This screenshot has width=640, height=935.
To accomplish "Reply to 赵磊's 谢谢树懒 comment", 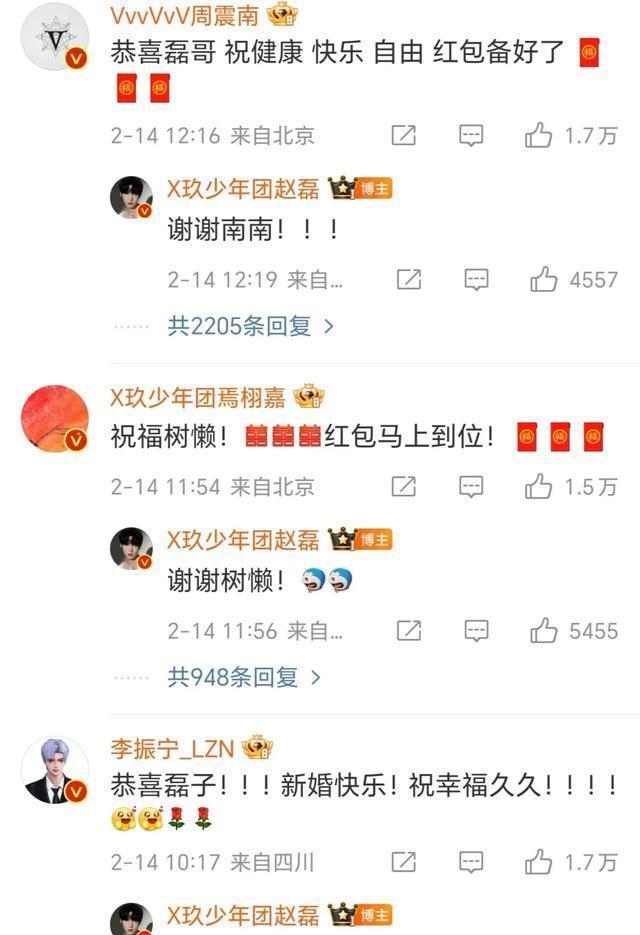I will click(477, 630).
